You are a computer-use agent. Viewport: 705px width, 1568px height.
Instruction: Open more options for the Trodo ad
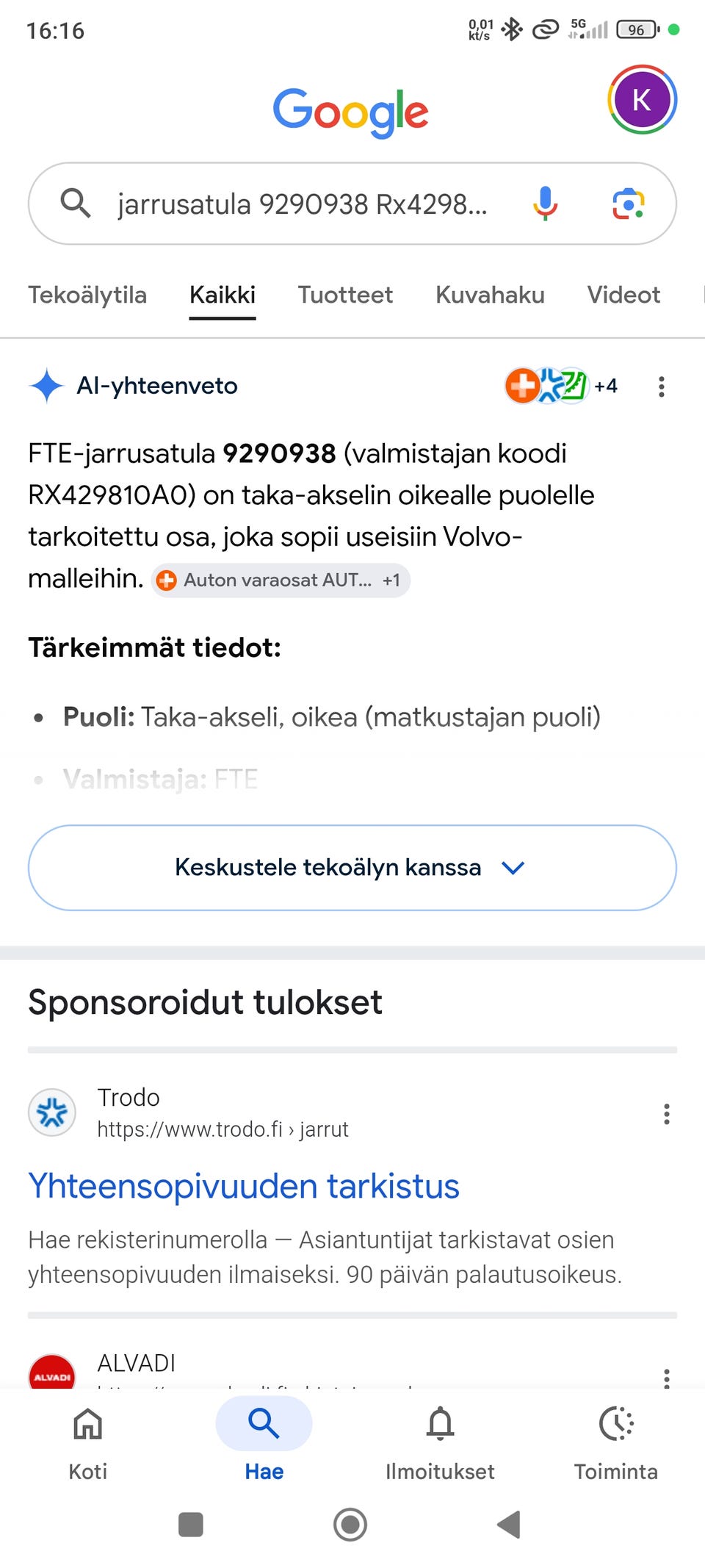click(666, 1114)
